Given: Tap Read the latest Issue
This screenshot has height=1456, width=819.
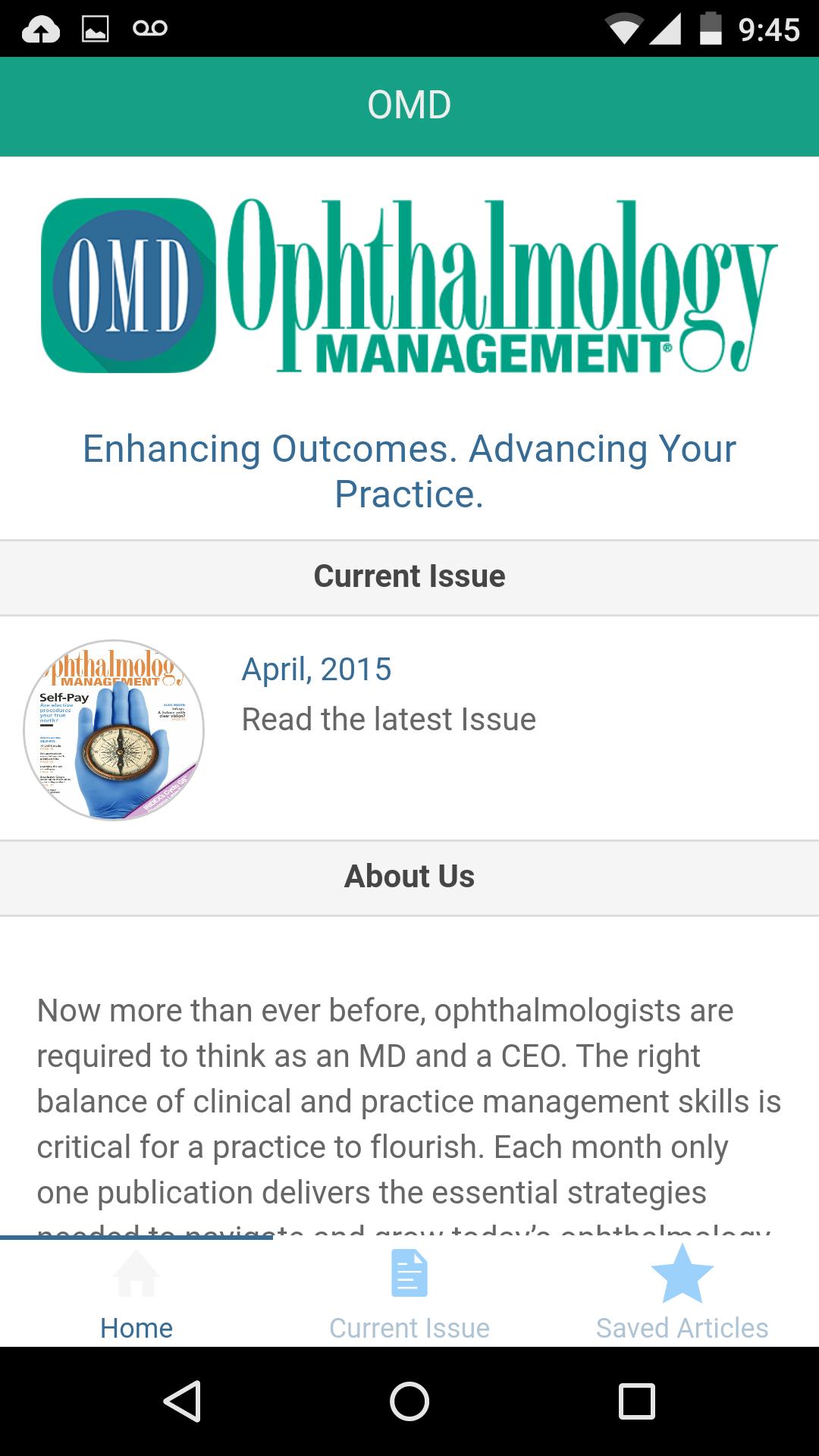Looking at the screenshot, I should (x=388, y=718).
